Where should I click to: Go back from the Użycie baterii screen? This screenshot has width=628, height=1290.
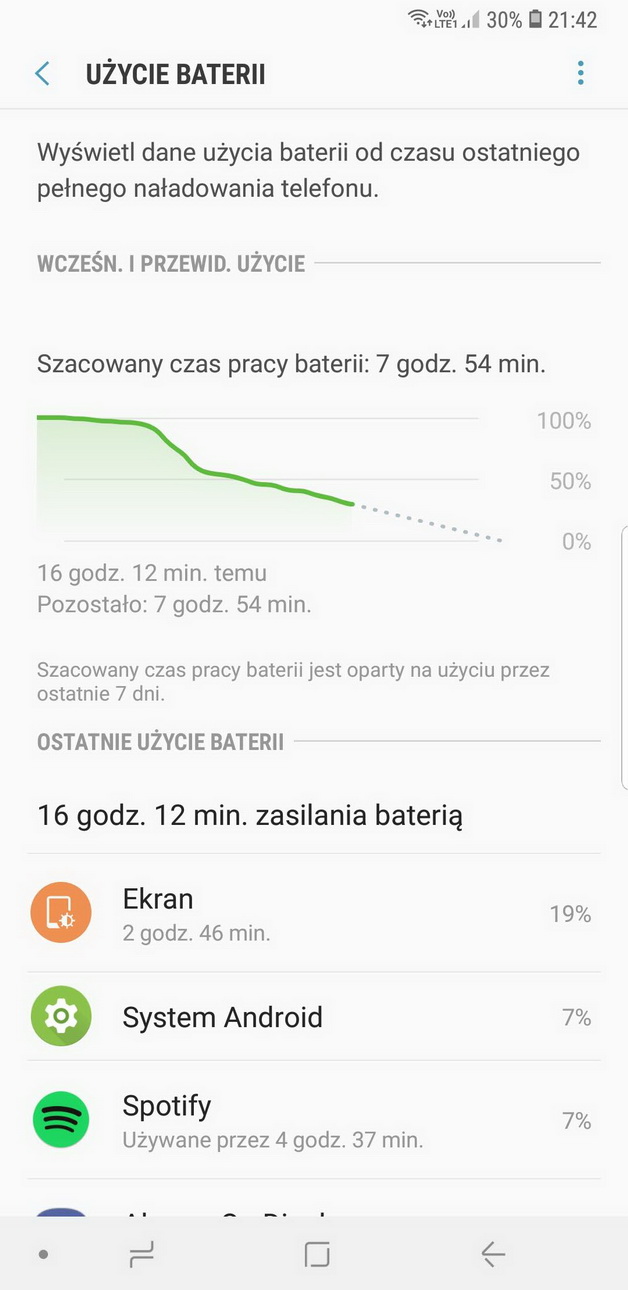42,74
